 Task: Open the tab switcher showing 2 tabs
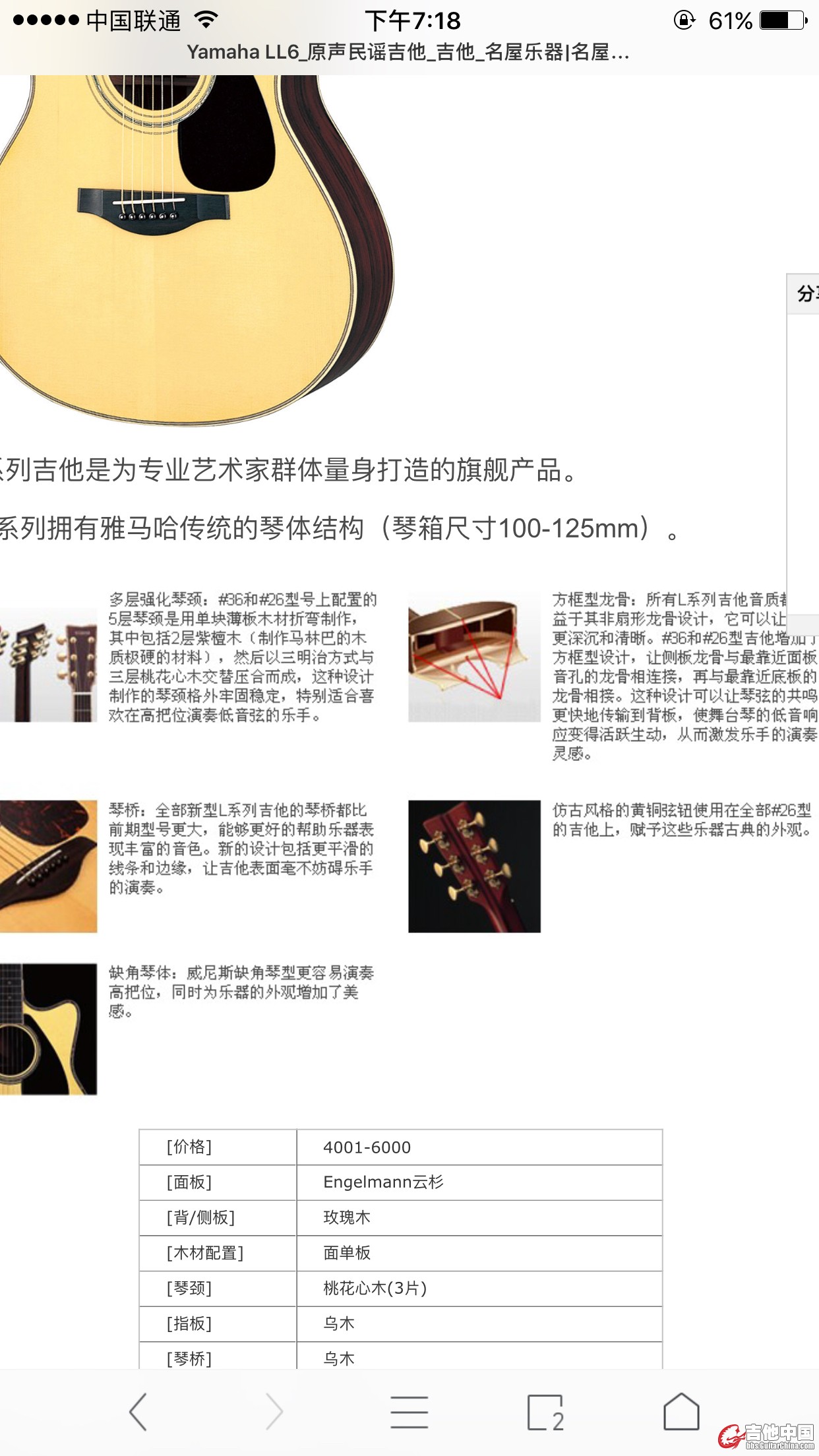tap(545, 1412)
